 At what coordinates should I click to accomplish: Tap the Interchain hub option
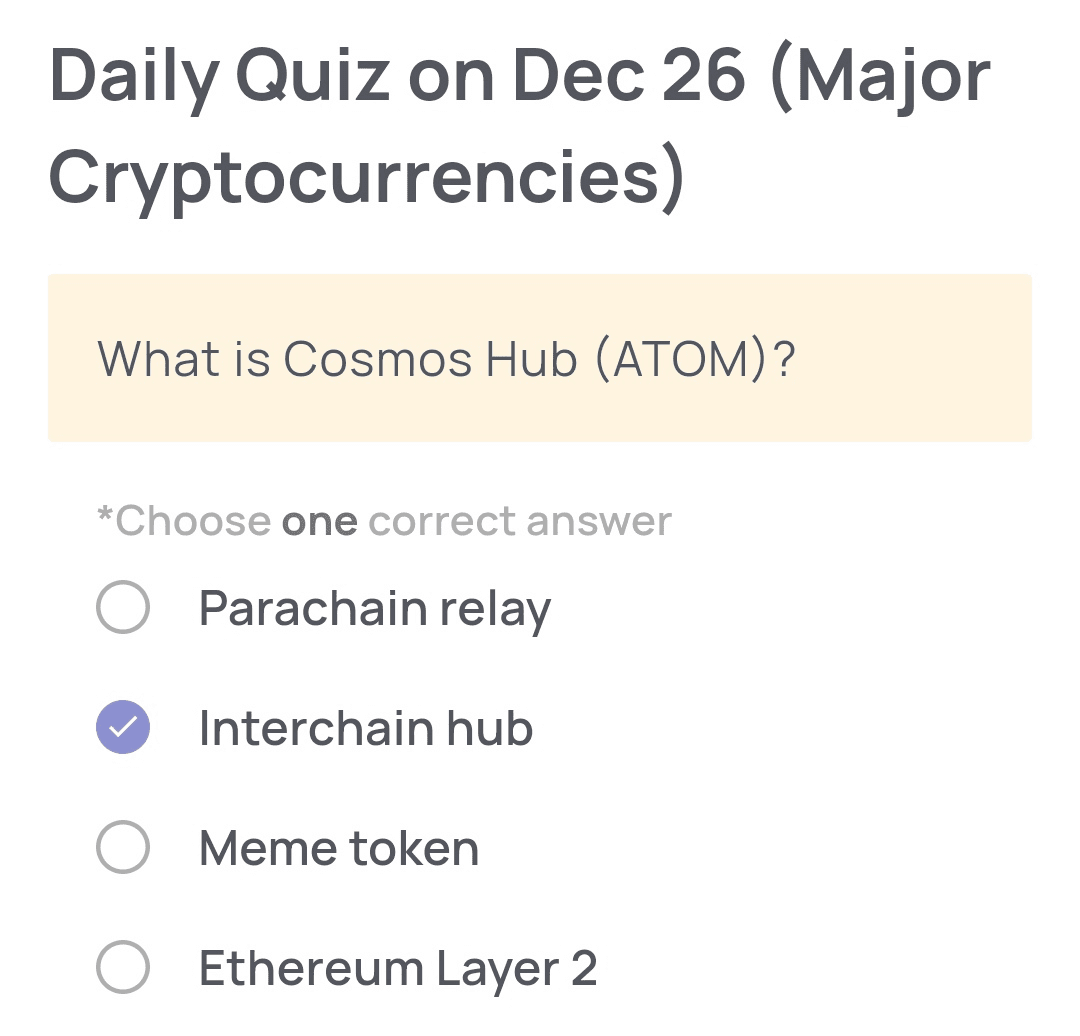click(123, 728)
